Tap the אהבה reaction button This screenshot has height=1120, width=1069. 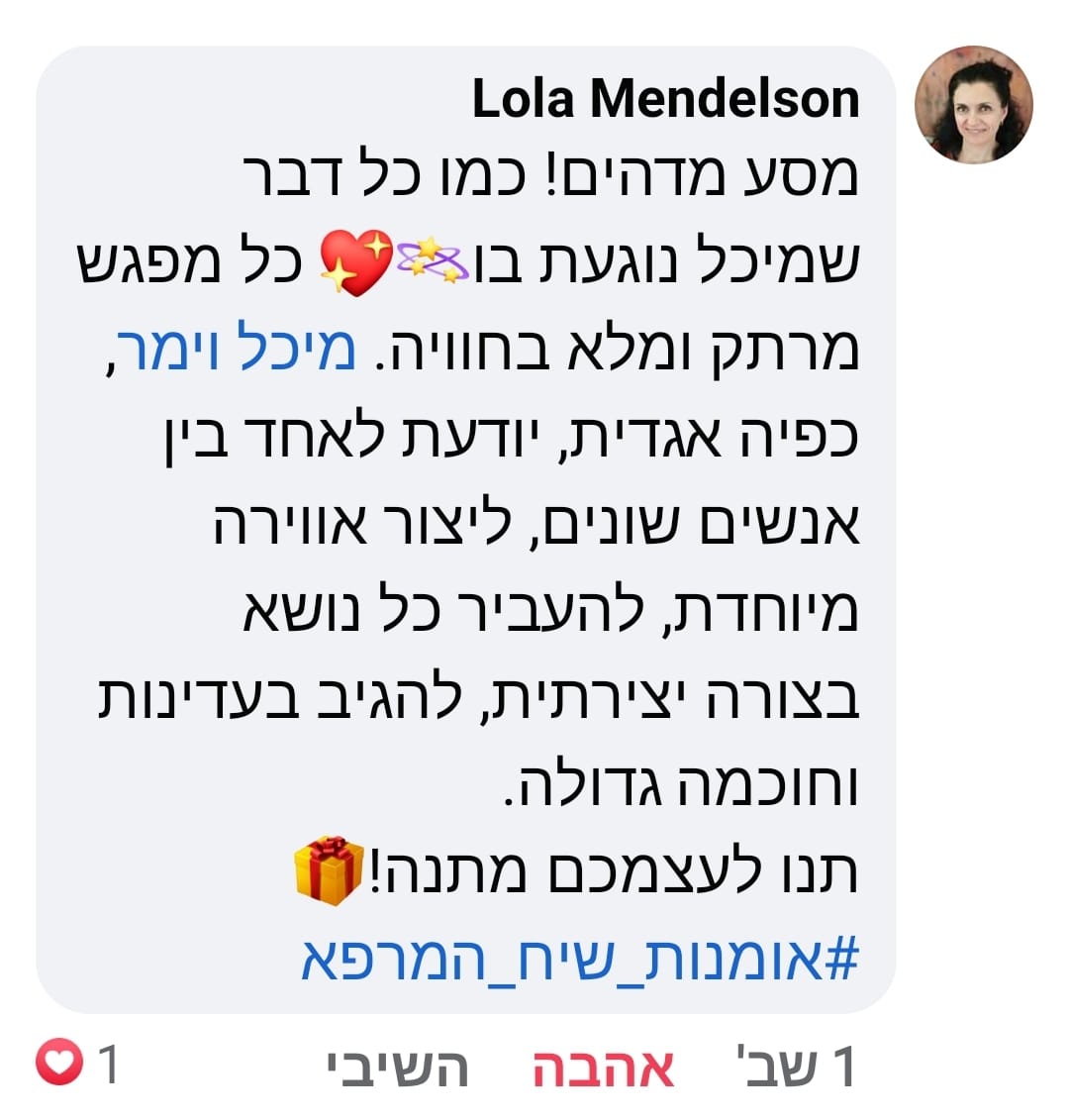click(604, 1069)
